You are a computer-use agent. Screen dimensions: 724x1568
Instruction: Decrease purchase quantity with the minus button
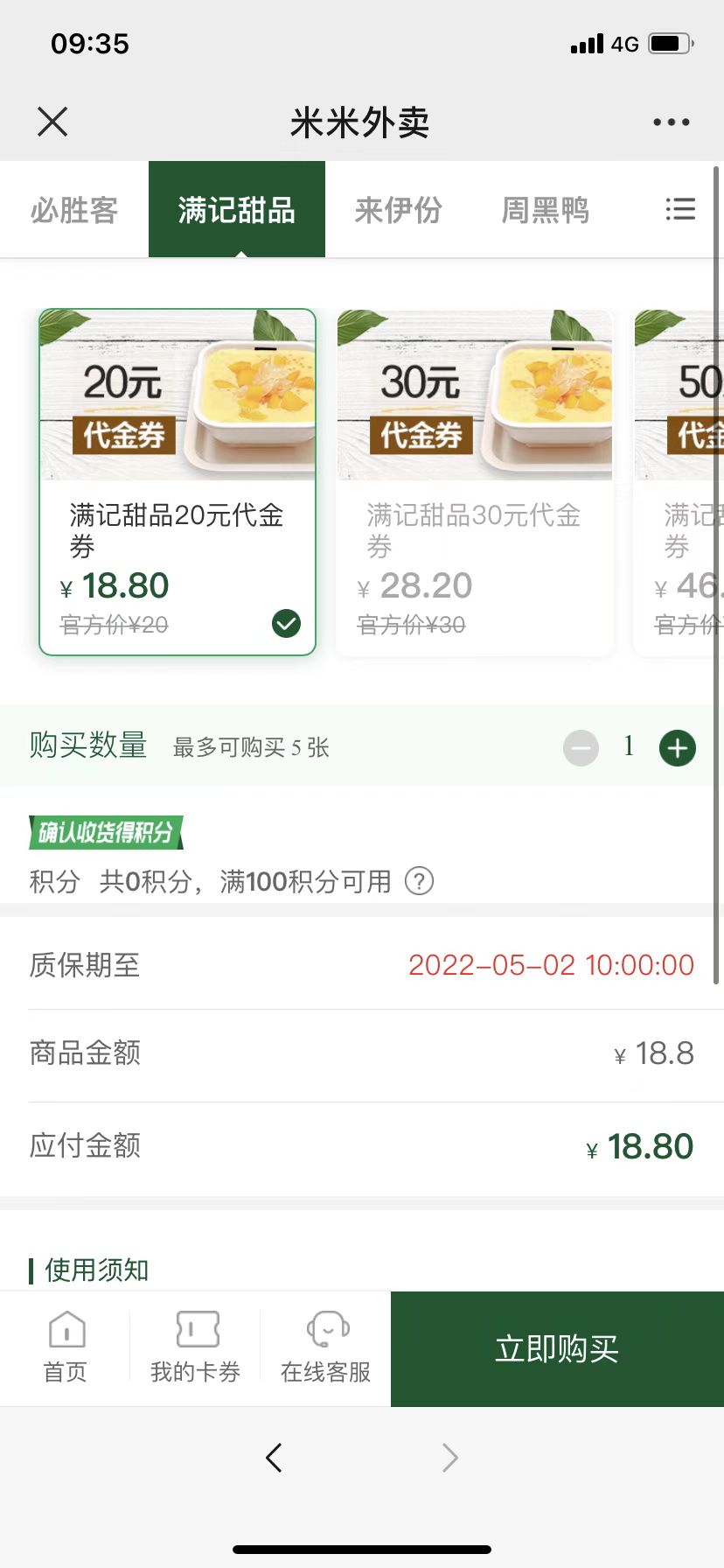pos(581,748)
